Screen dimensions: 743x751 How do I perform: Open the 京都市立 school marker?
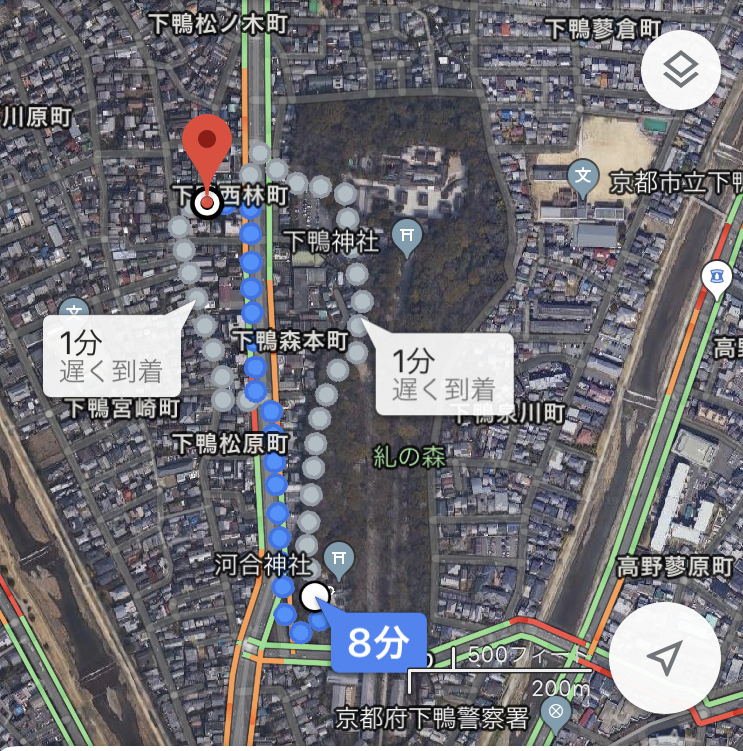[x=583, y=179]
